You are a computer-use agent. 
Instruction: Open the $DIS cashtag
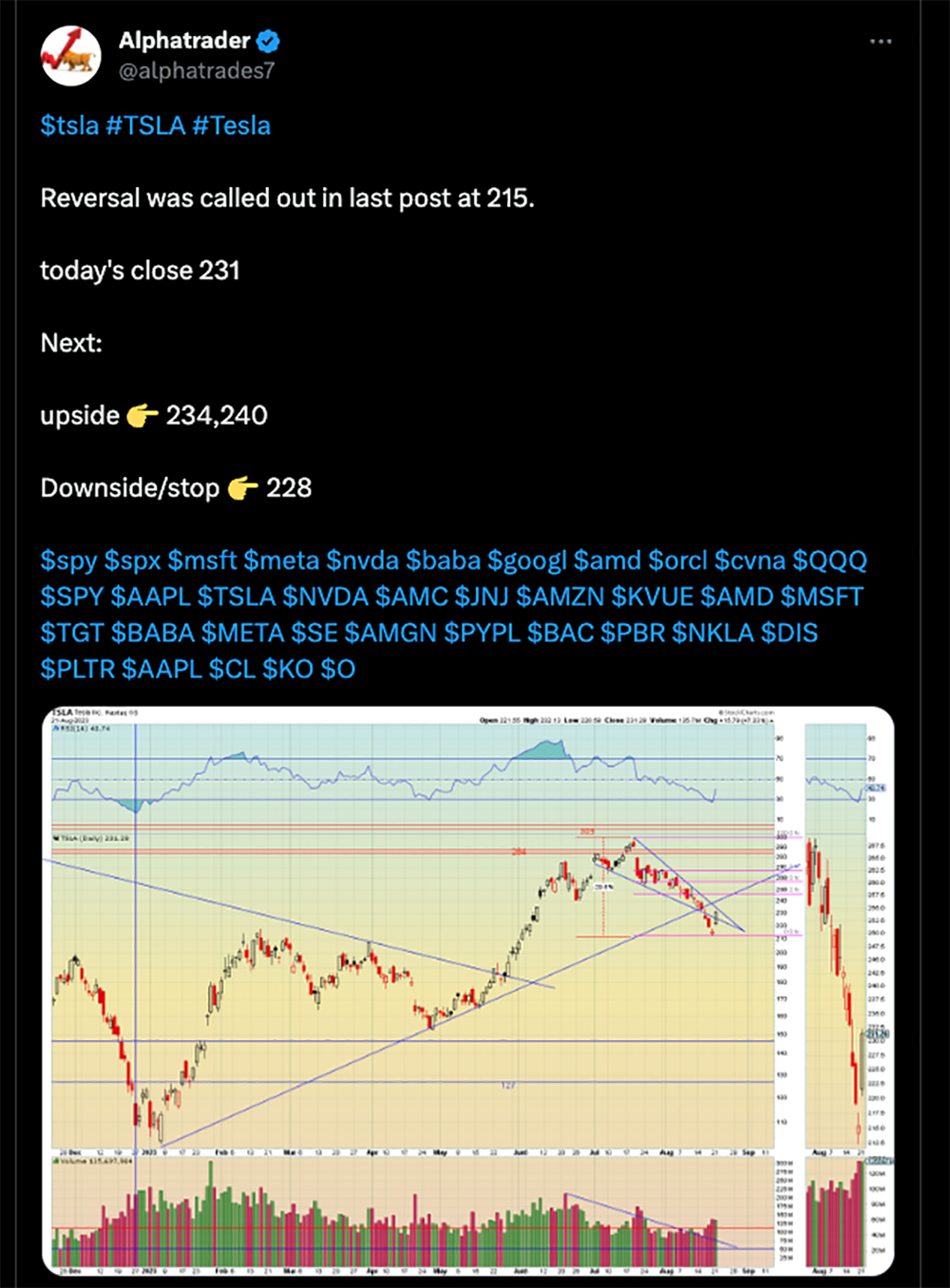788,633
